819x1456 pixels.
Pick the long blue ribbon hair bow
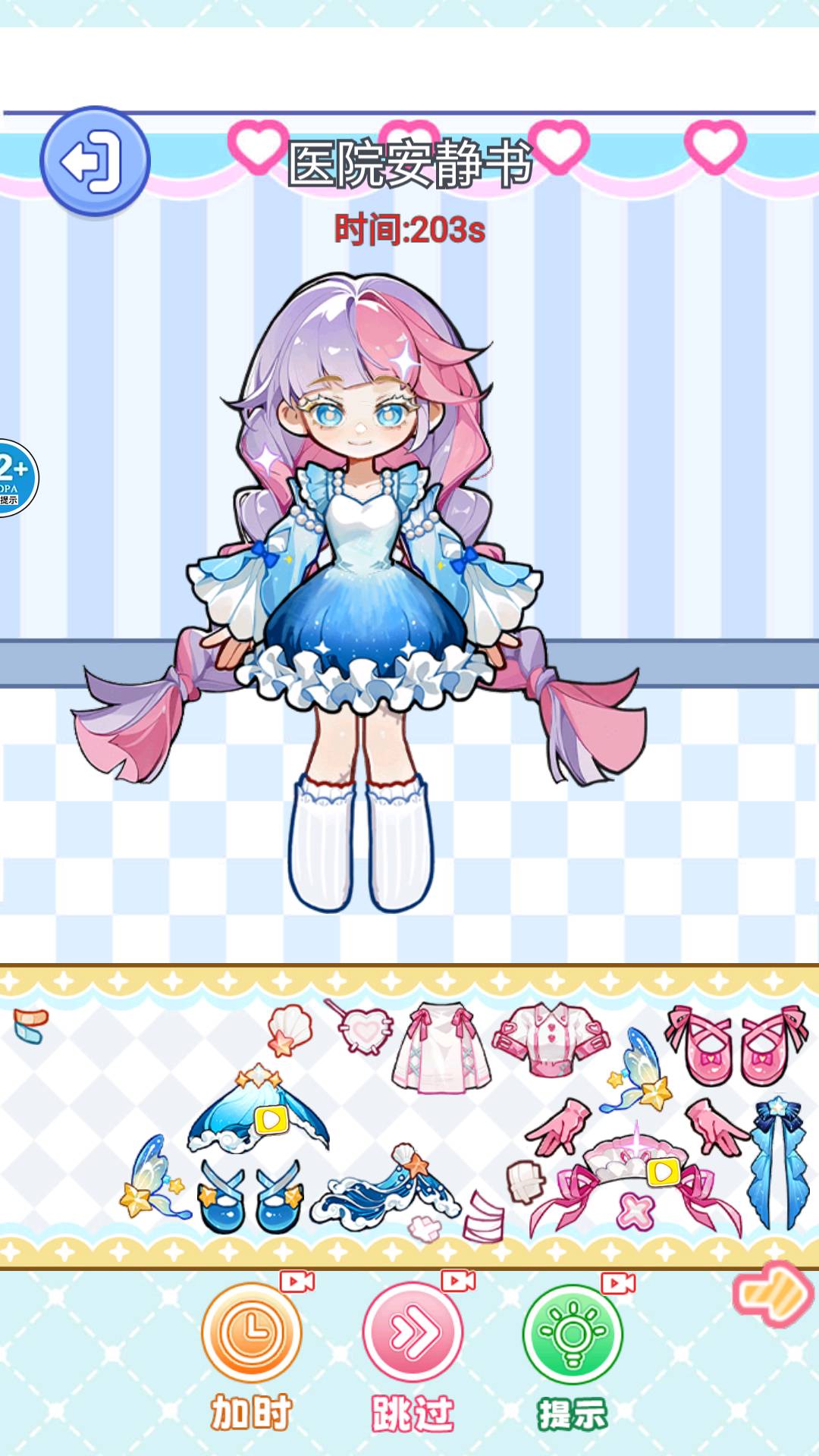click(x=779, y=1164)
